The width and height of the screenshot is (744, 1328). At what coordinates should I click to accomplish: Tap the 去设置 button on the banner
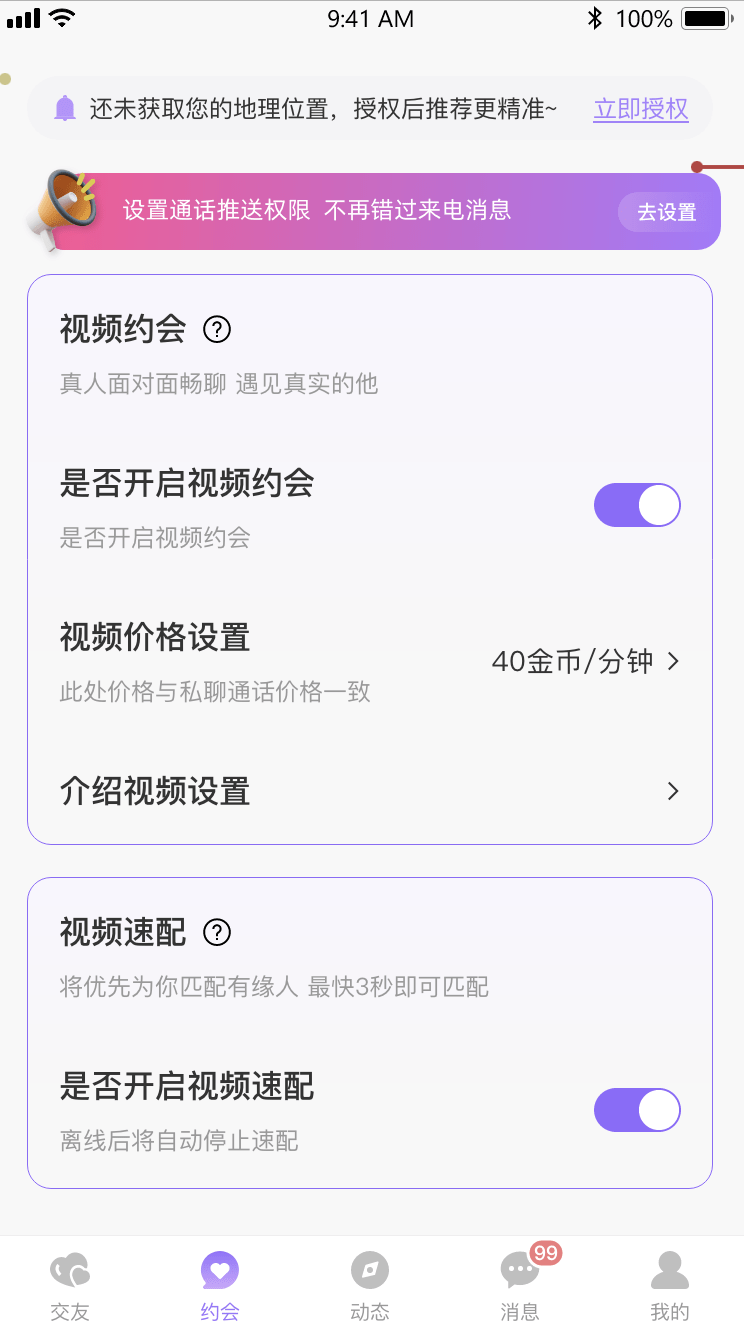tap(666, 212)
